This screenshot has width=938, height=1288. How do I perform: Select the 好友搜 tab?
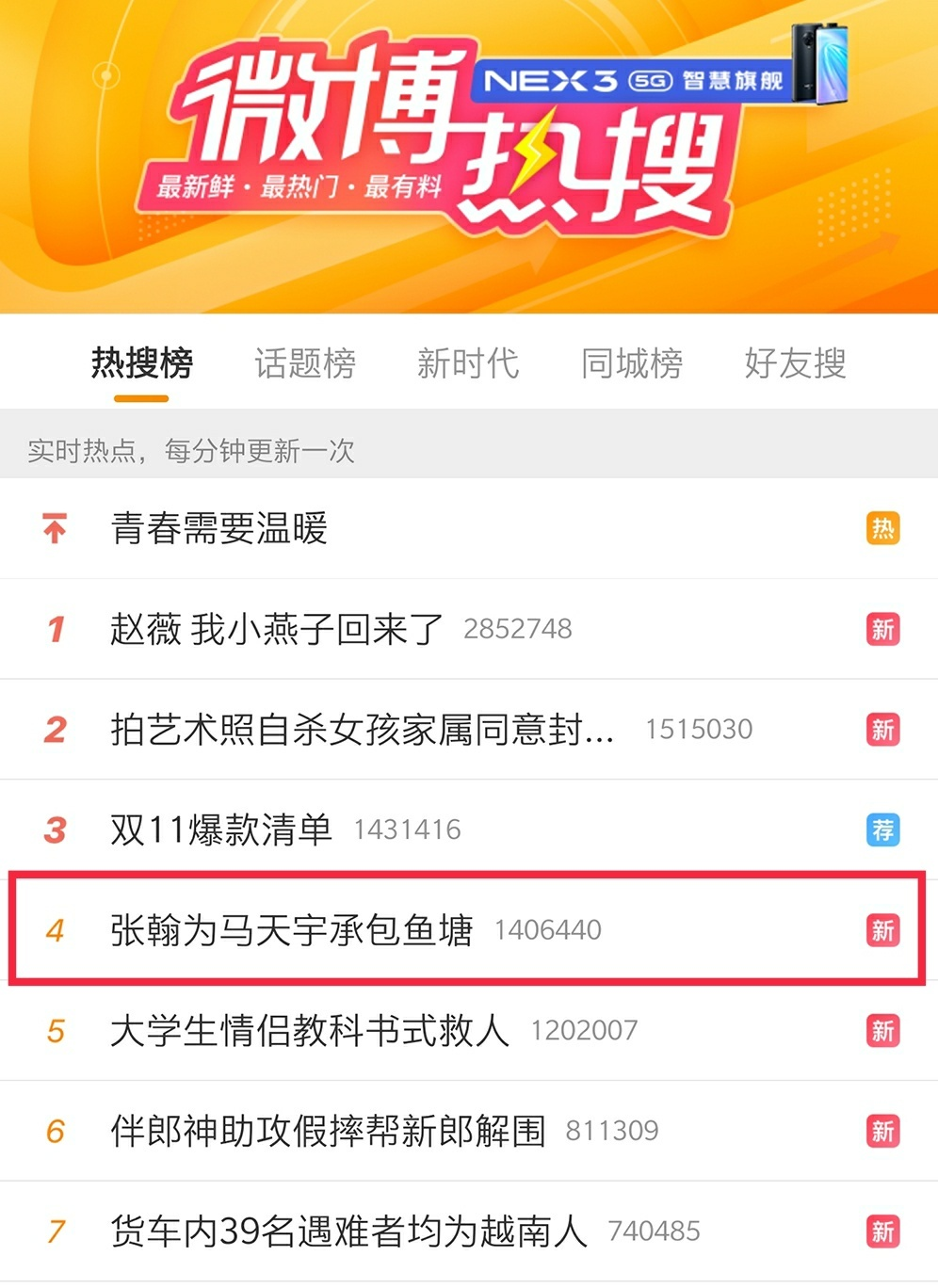pos(796,363)
